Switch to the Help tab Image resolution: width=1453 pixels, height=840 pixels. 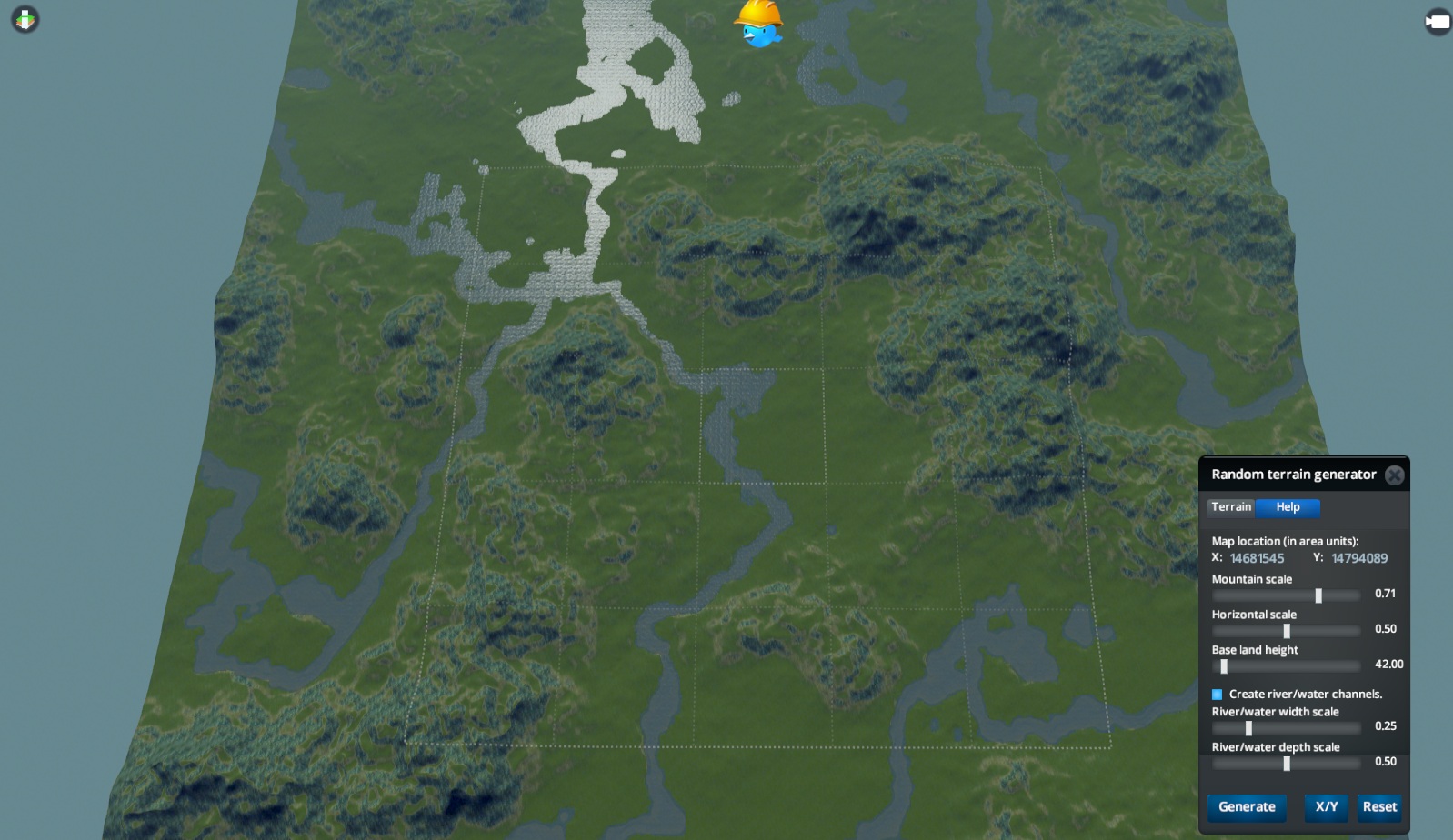pyautogui.click(x=1287, y=507)
